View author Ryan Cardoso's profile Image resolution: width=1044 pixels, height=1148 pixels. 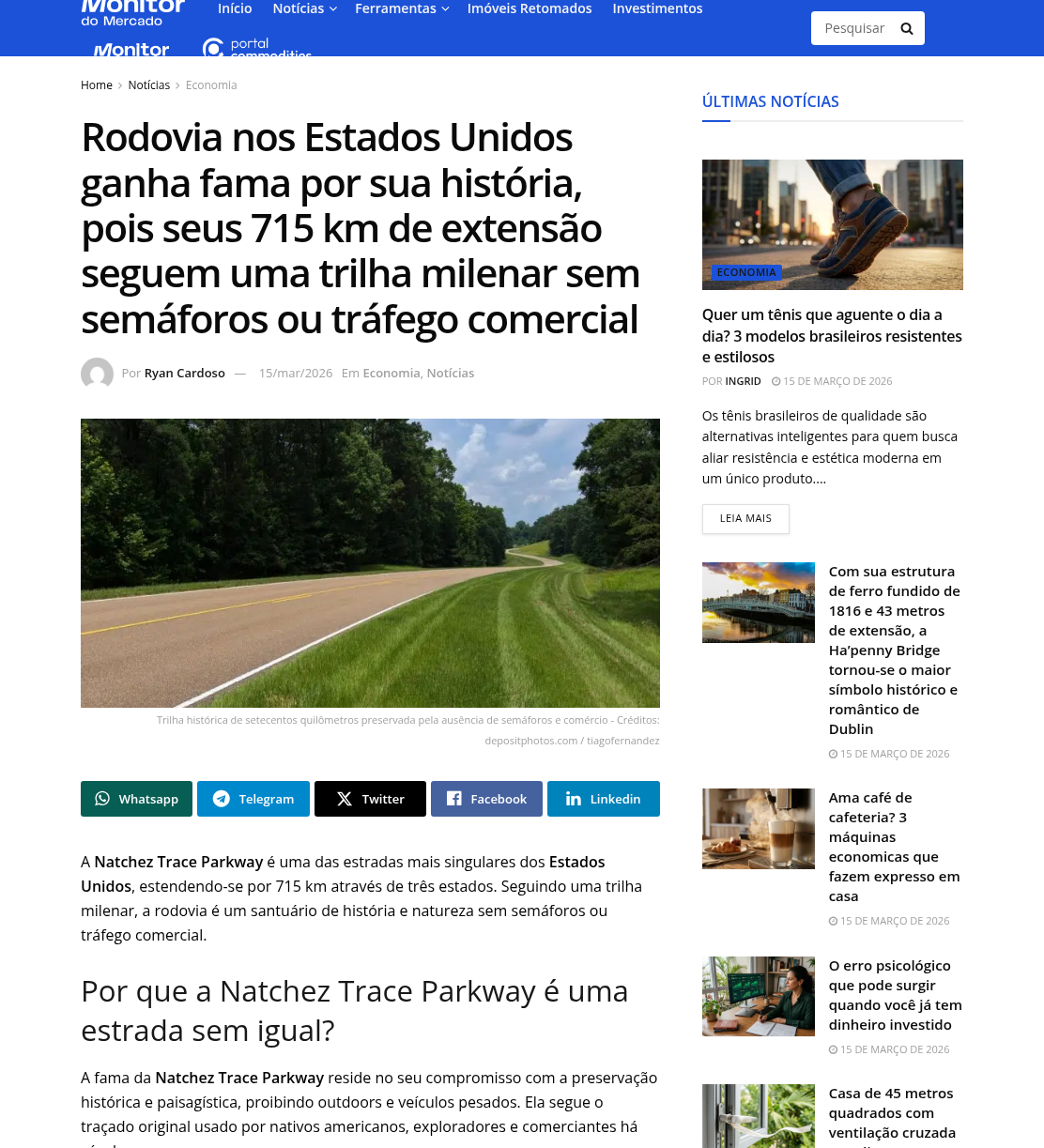185,374
